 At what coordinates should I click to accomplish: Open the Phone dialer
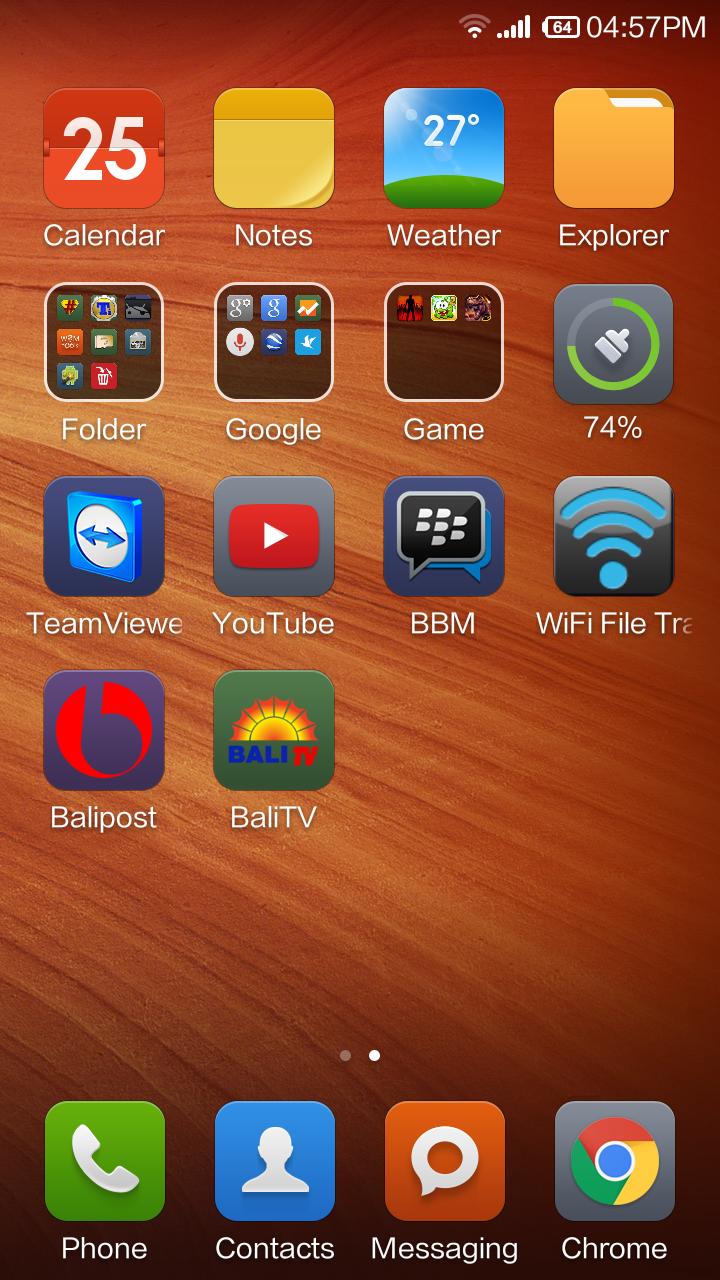point(104,1161)
